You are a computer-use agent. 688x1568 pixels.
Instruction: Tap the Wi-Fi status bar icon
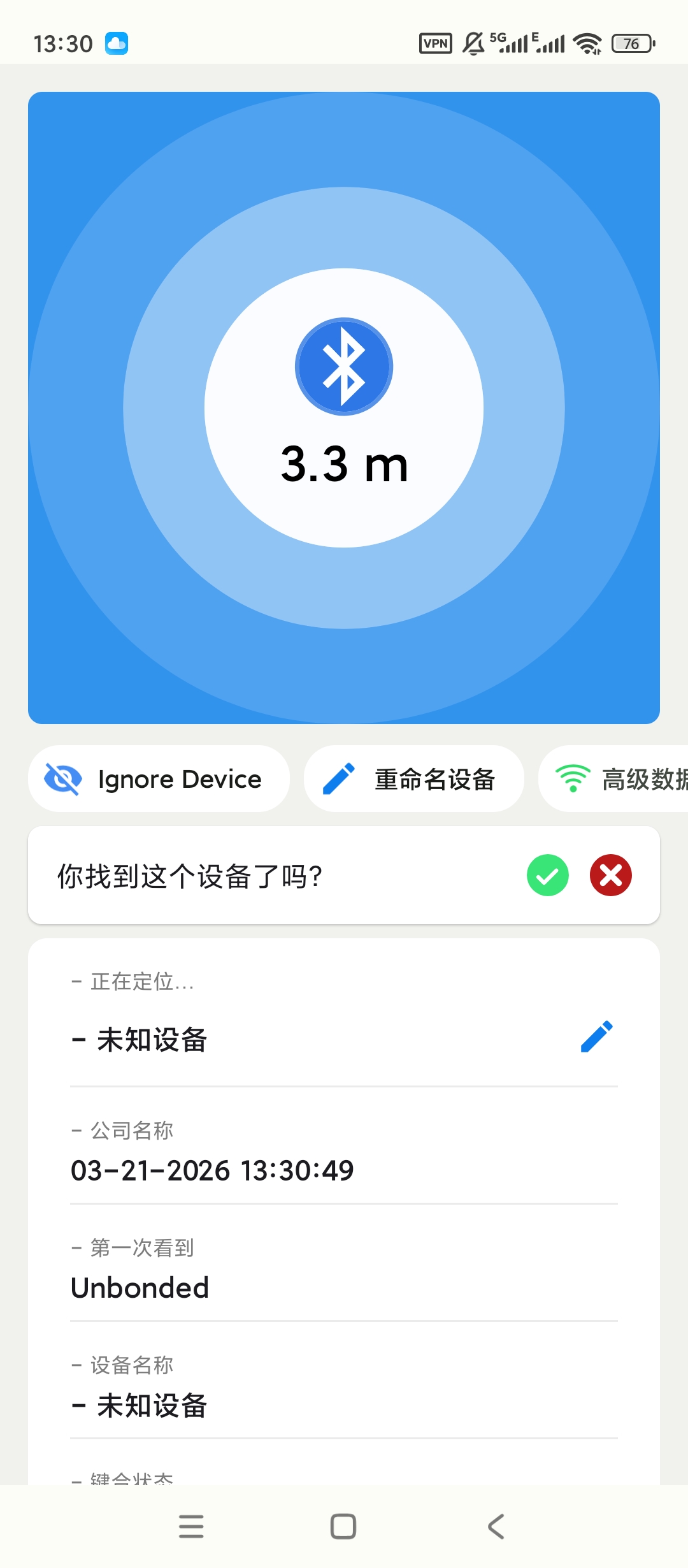(587, 43)
